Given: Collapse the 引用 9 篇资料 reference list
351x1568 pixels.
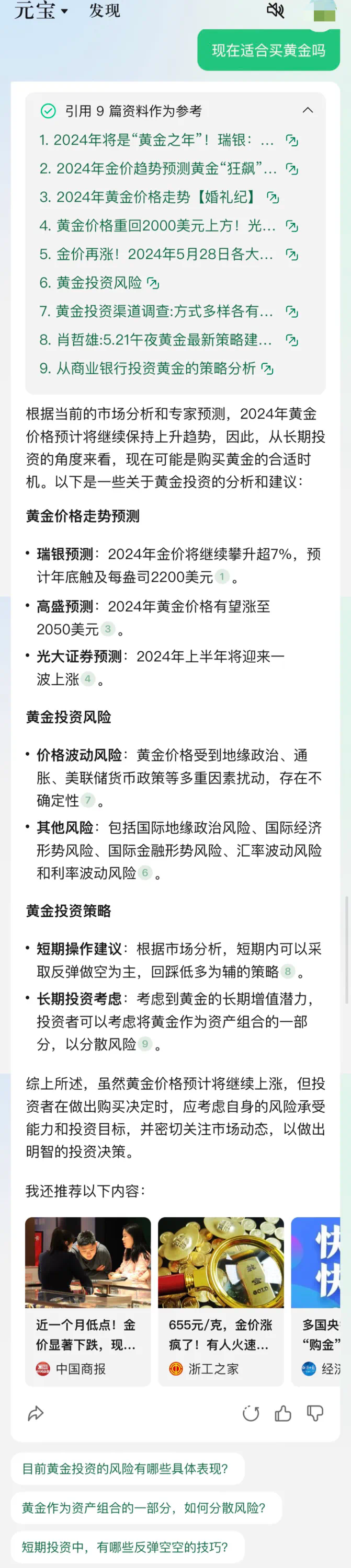Looking at the screenshot, I should [x=308, y=110].
